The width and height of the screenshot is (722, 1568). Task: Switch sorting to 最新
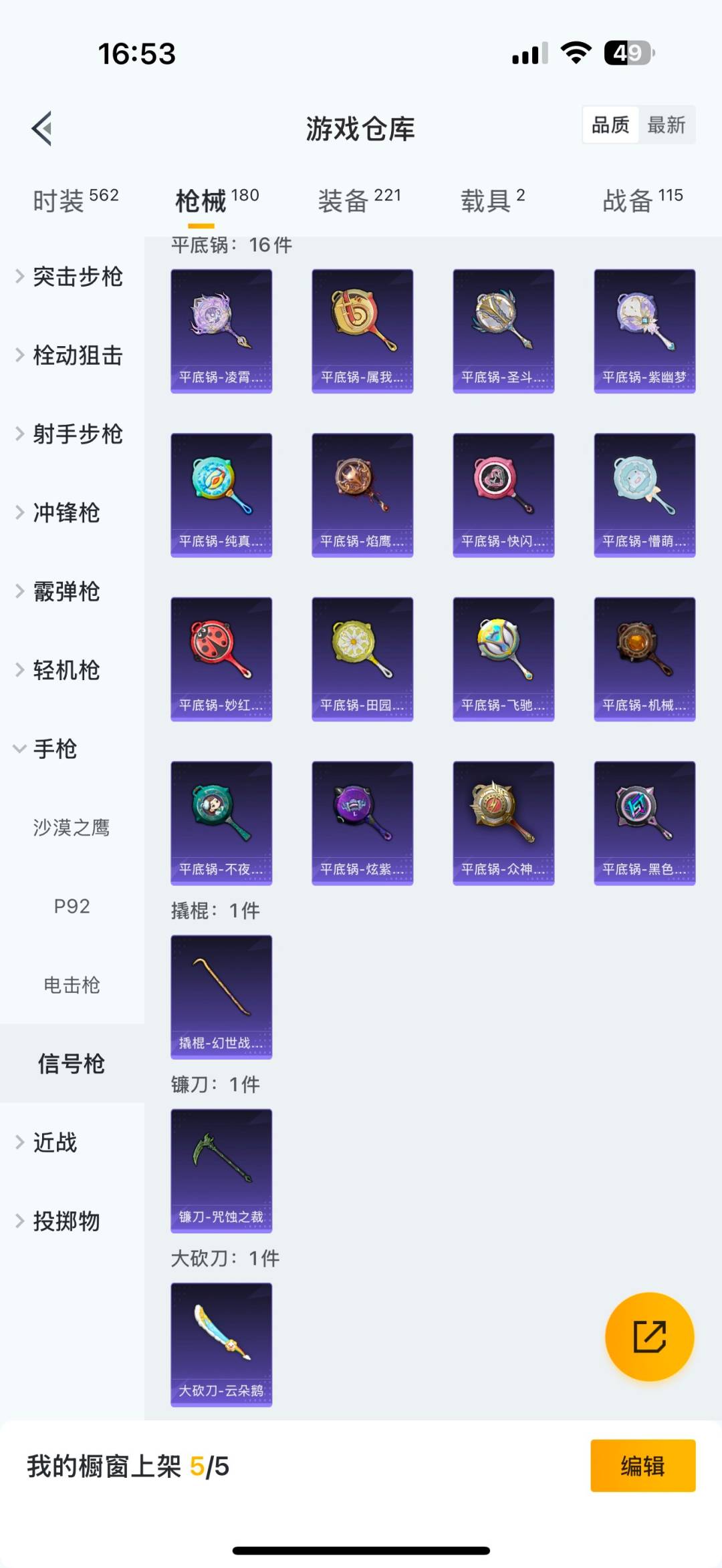pos(668,124)
